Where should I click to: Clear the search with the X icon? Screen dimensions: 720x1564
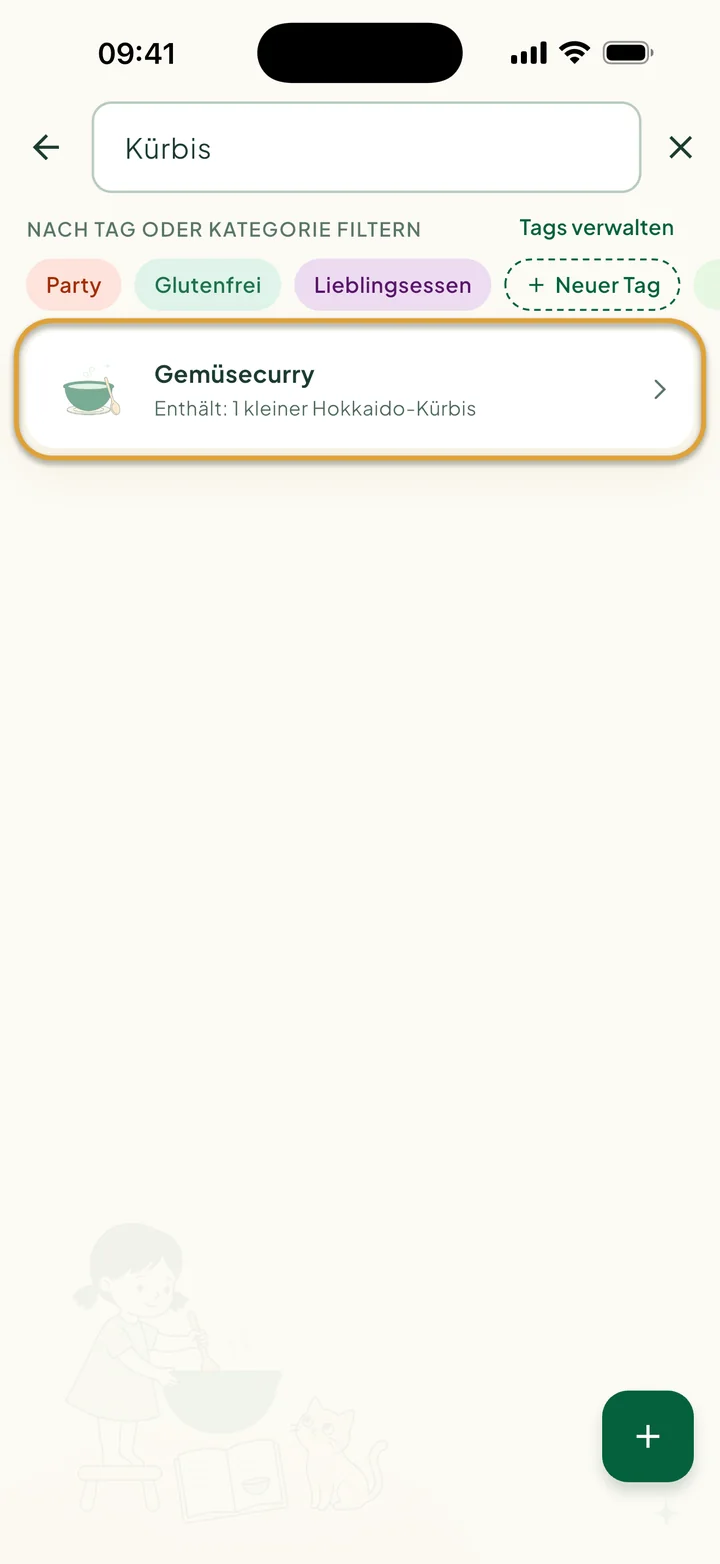pyautogui.click(x=680, y=148)
